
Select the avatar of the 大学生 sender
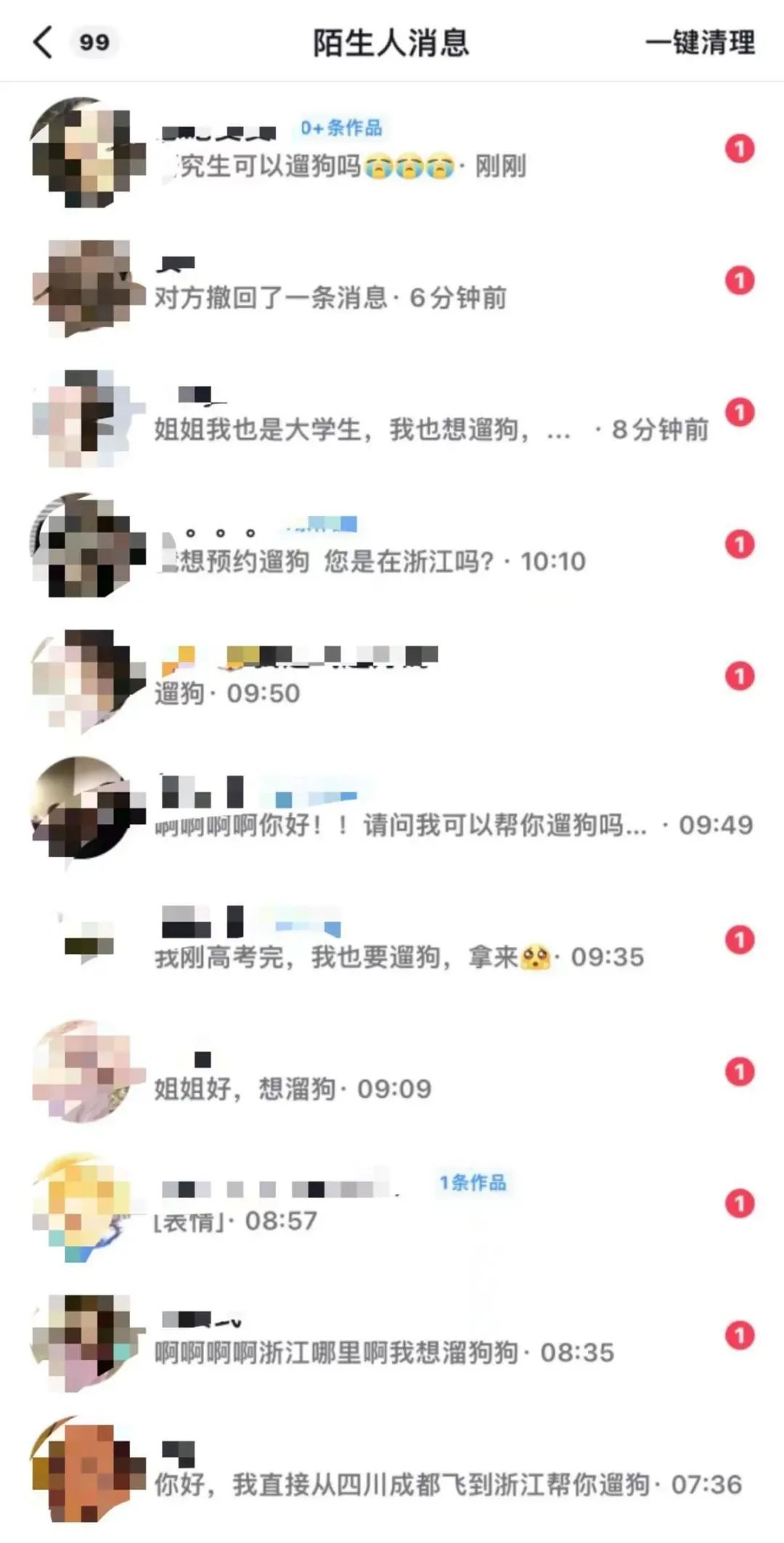pyautogui.click(x=87, y=418)
